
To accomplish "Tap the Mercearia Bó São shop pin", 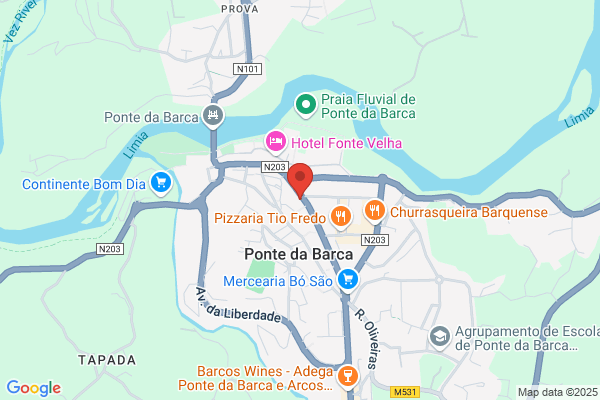I will (x=348, y=281).
